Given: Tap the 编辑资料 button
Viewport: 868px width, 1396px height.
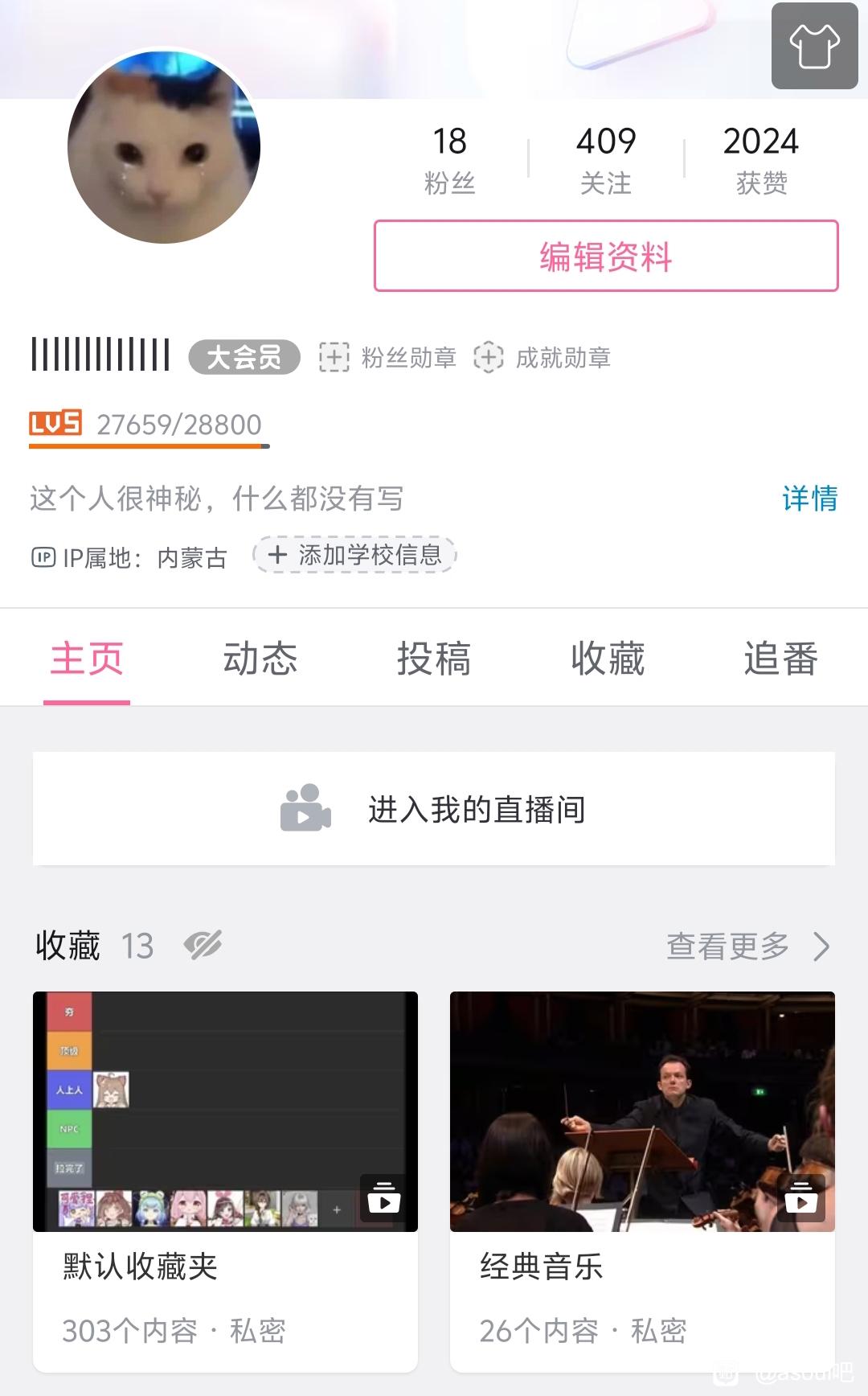Looking at the screenshot, I should [x=606, y=256].
